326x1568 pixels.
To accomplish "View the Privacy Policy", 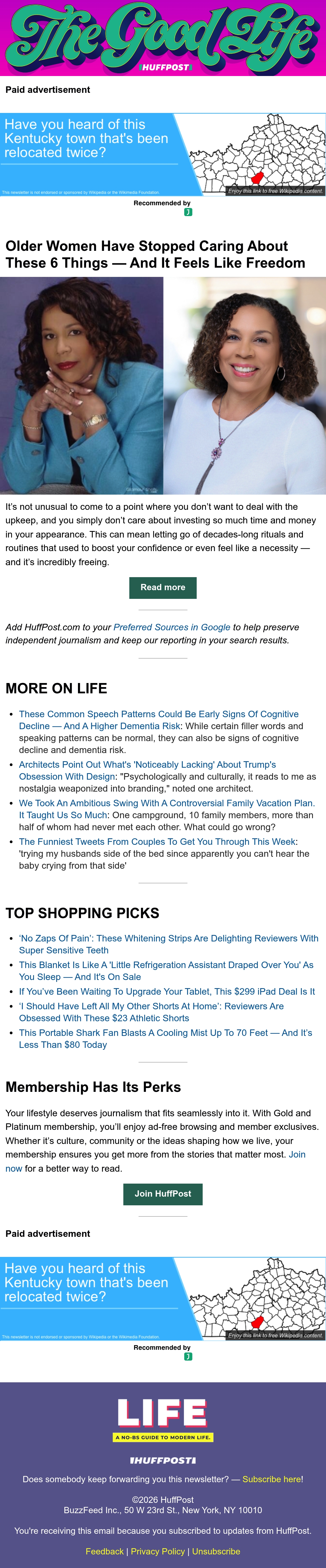I will [158, 1551].
